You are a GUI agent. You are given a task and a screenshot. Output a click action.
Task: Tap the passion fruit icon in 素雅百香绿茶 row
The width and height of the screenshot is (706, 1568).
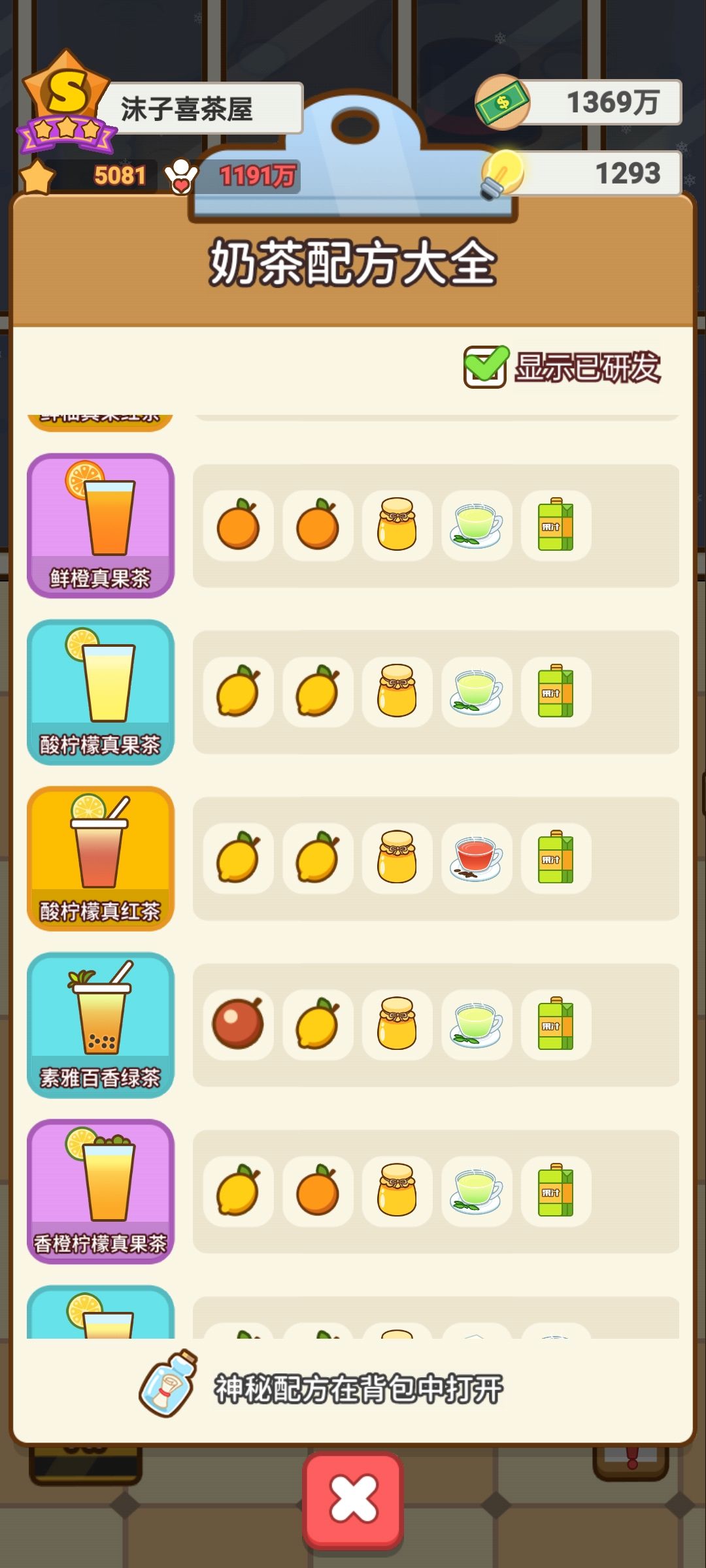point(239,1024)
